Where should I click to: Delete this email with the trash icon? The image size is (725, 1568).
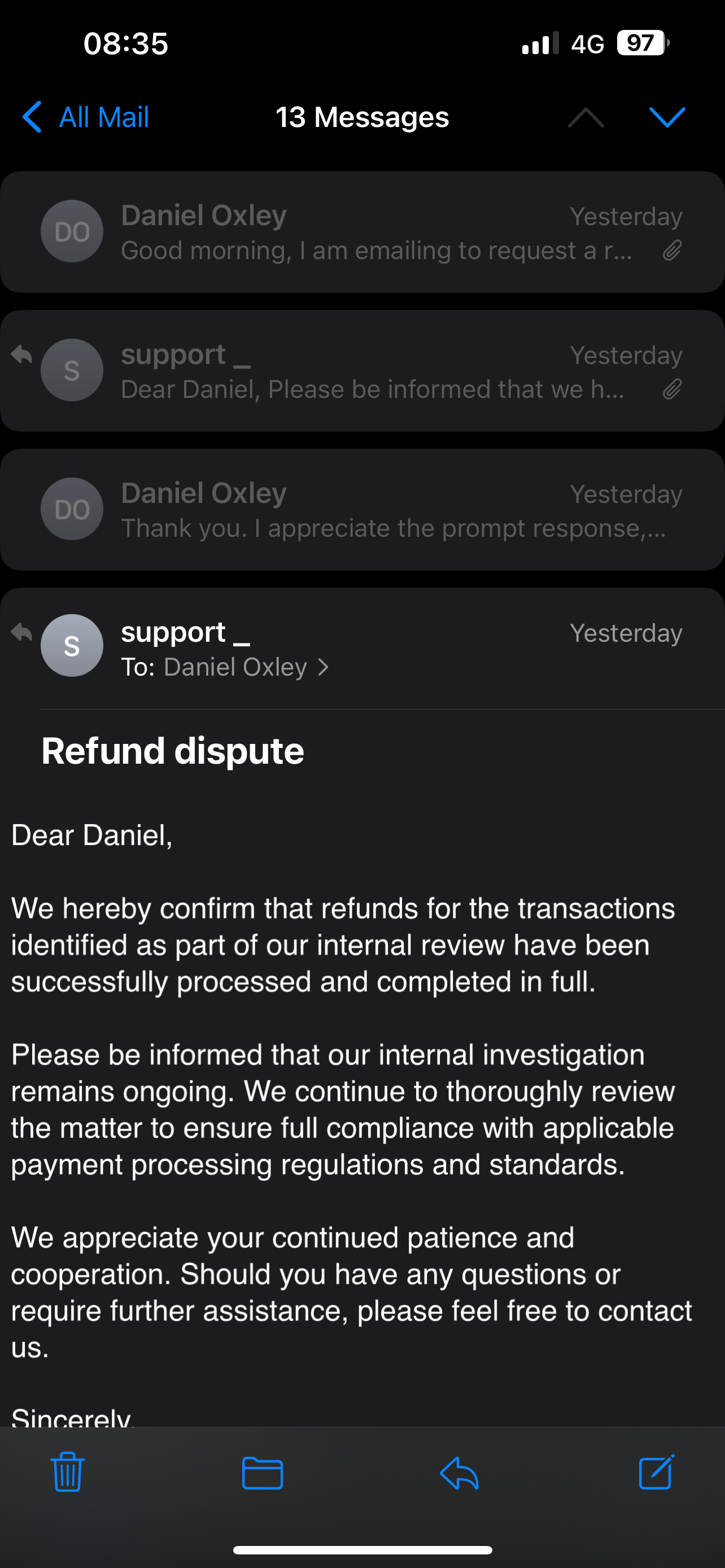pos(68,1472)
